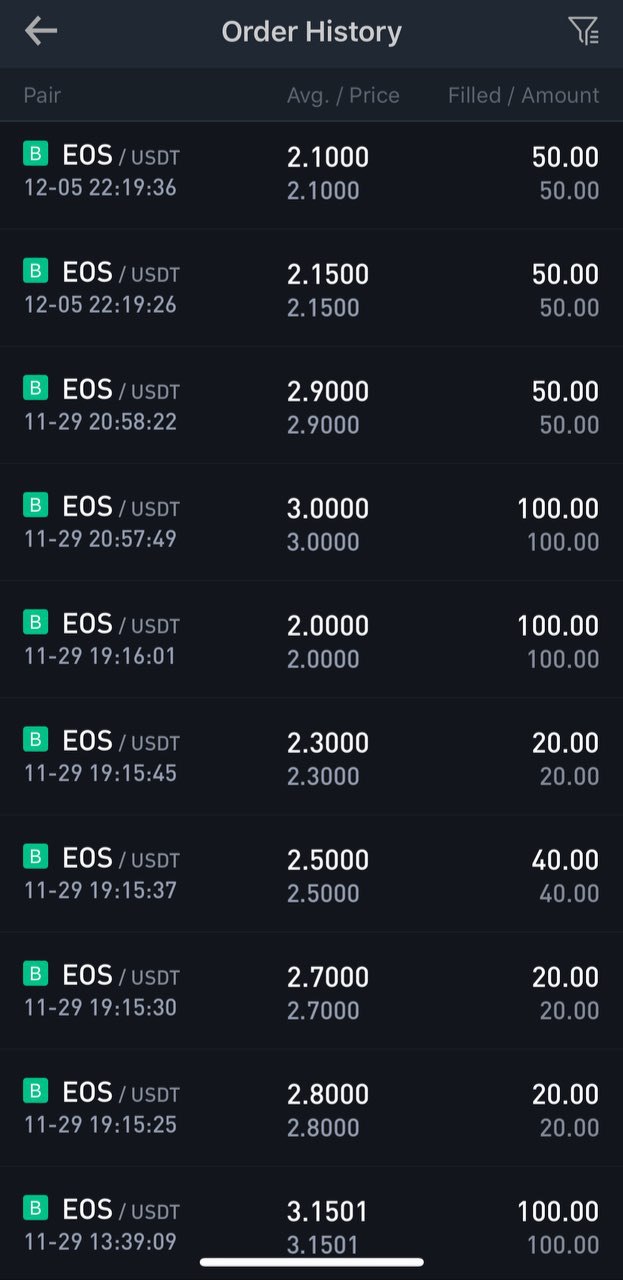The image size is (623, 1280).
Task: View EOS order at price 2.8000
Action: (x=311, y=1107)
